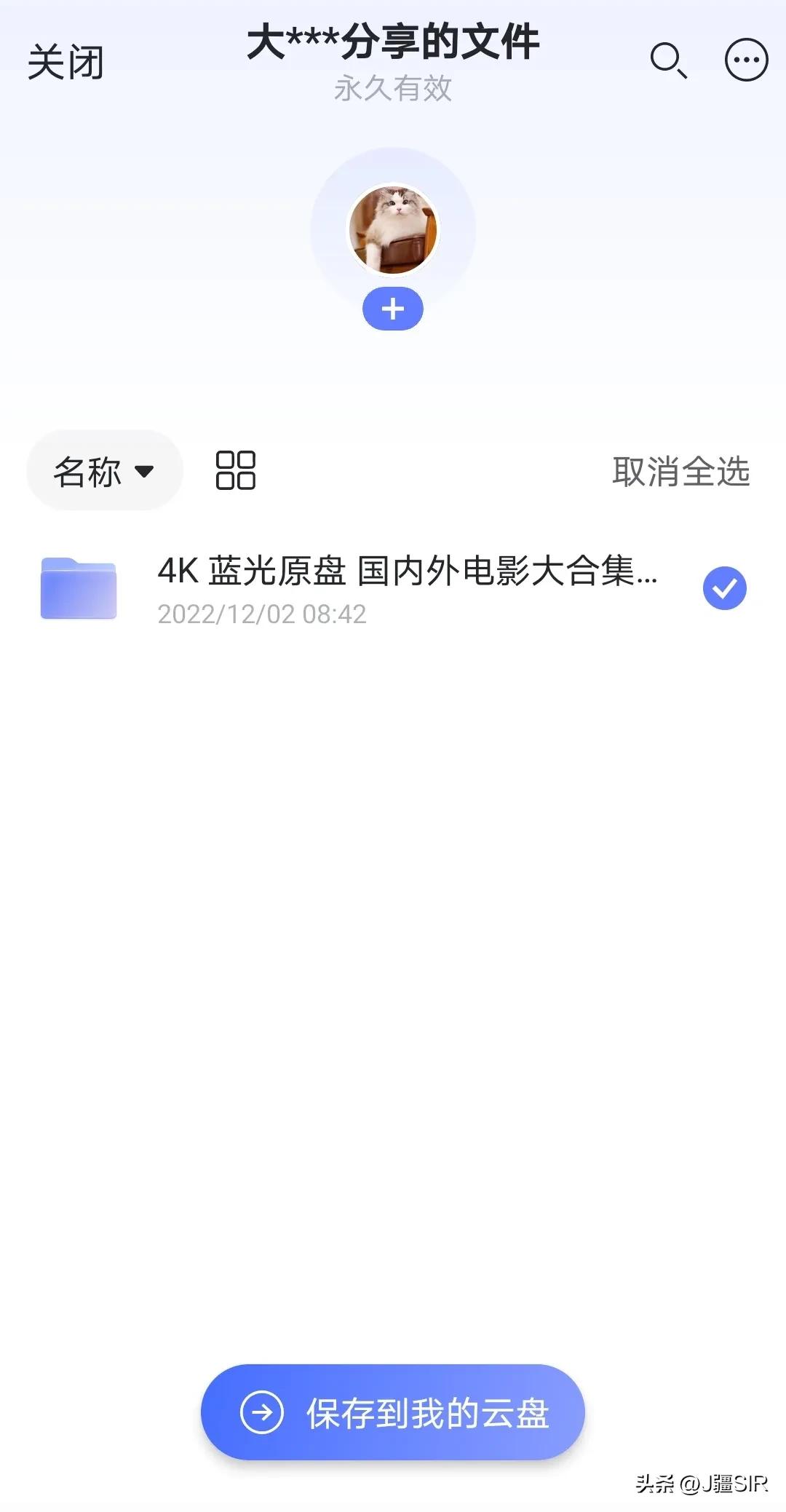Screen dimensions: 786x1512
Task: Tap the 大***分享的文件 title
Action: point(393,42)
